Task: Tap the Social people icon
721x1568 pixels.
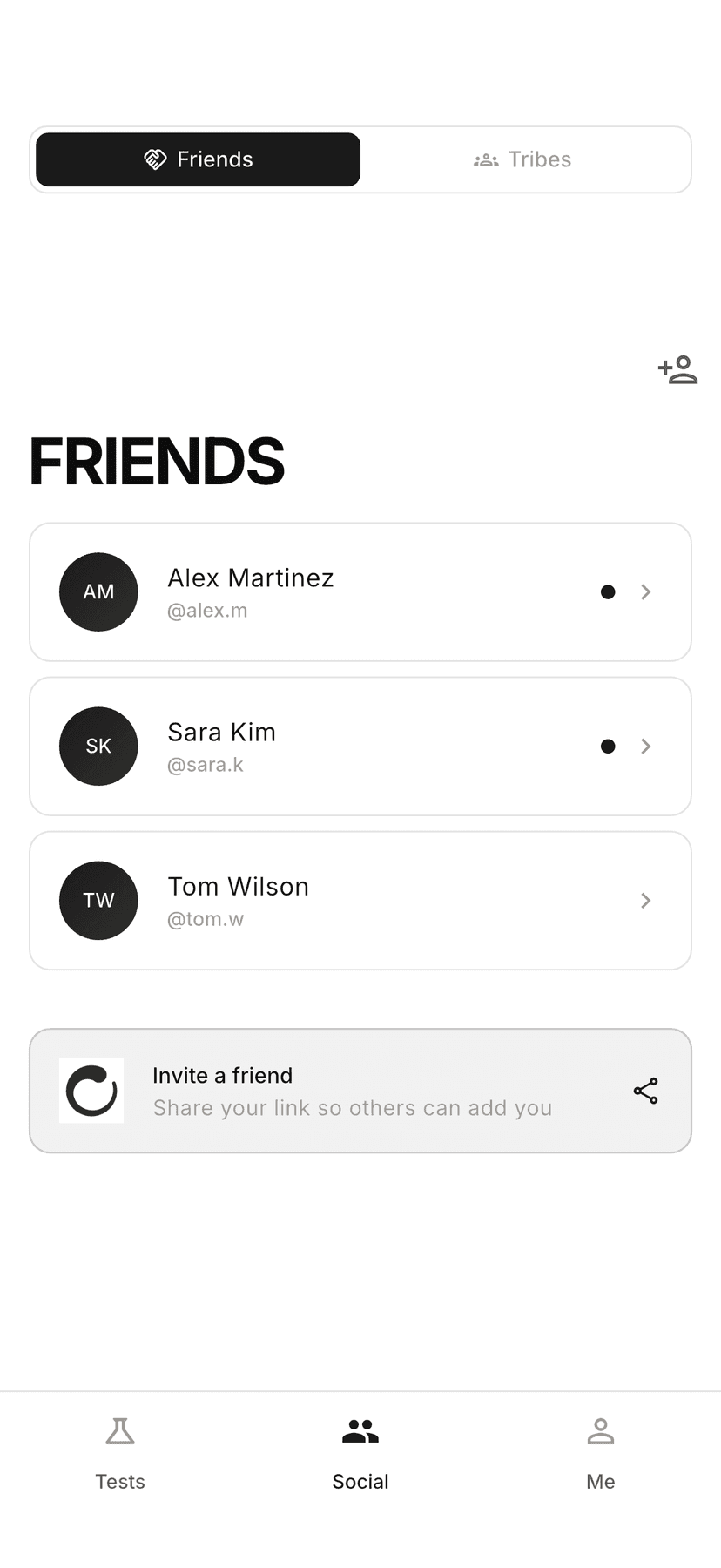Action: [360, 1429]
